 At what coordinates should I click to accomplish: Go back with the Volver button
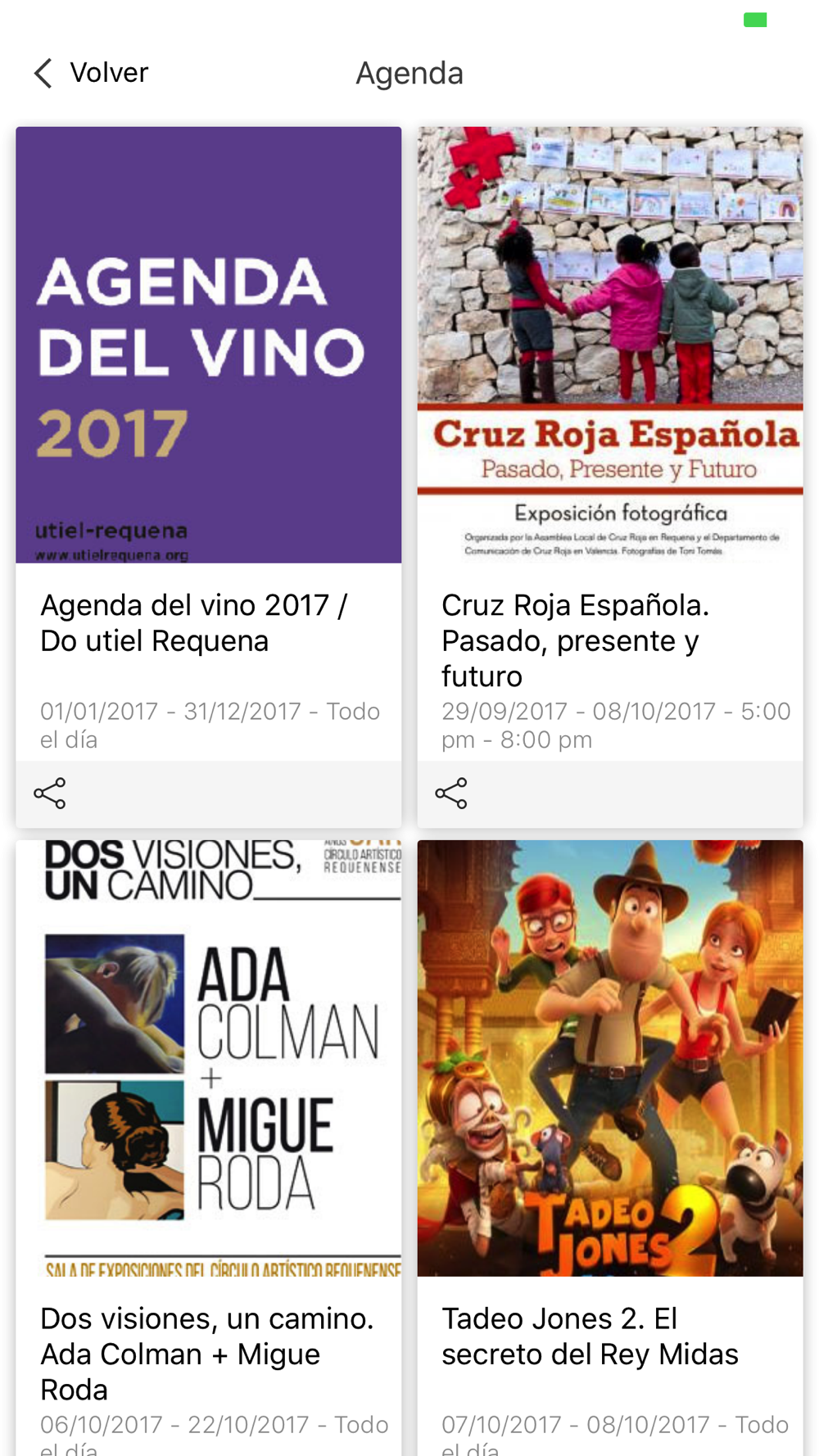pos(90,73)
